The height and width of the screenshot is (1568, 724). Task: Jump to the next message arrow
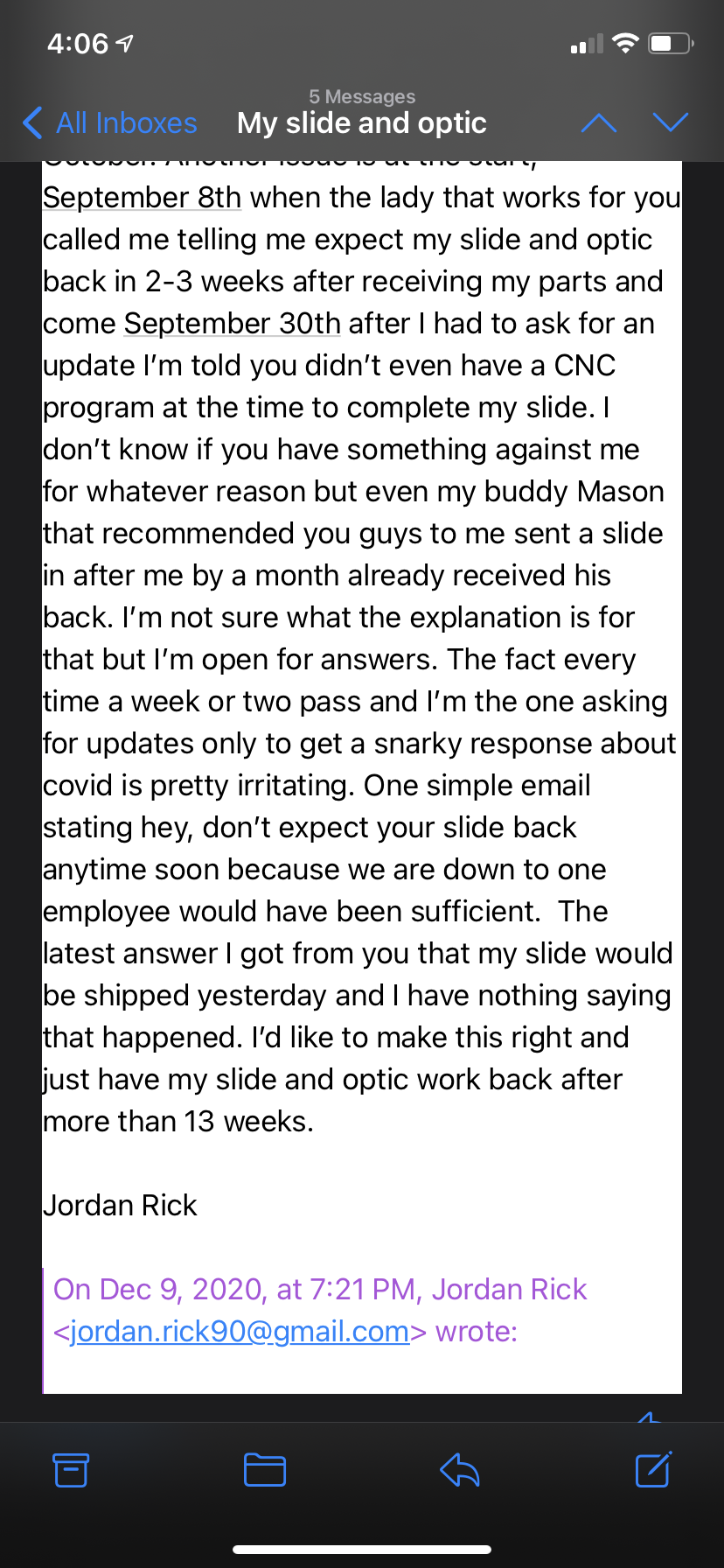click(x=671, y=123)
